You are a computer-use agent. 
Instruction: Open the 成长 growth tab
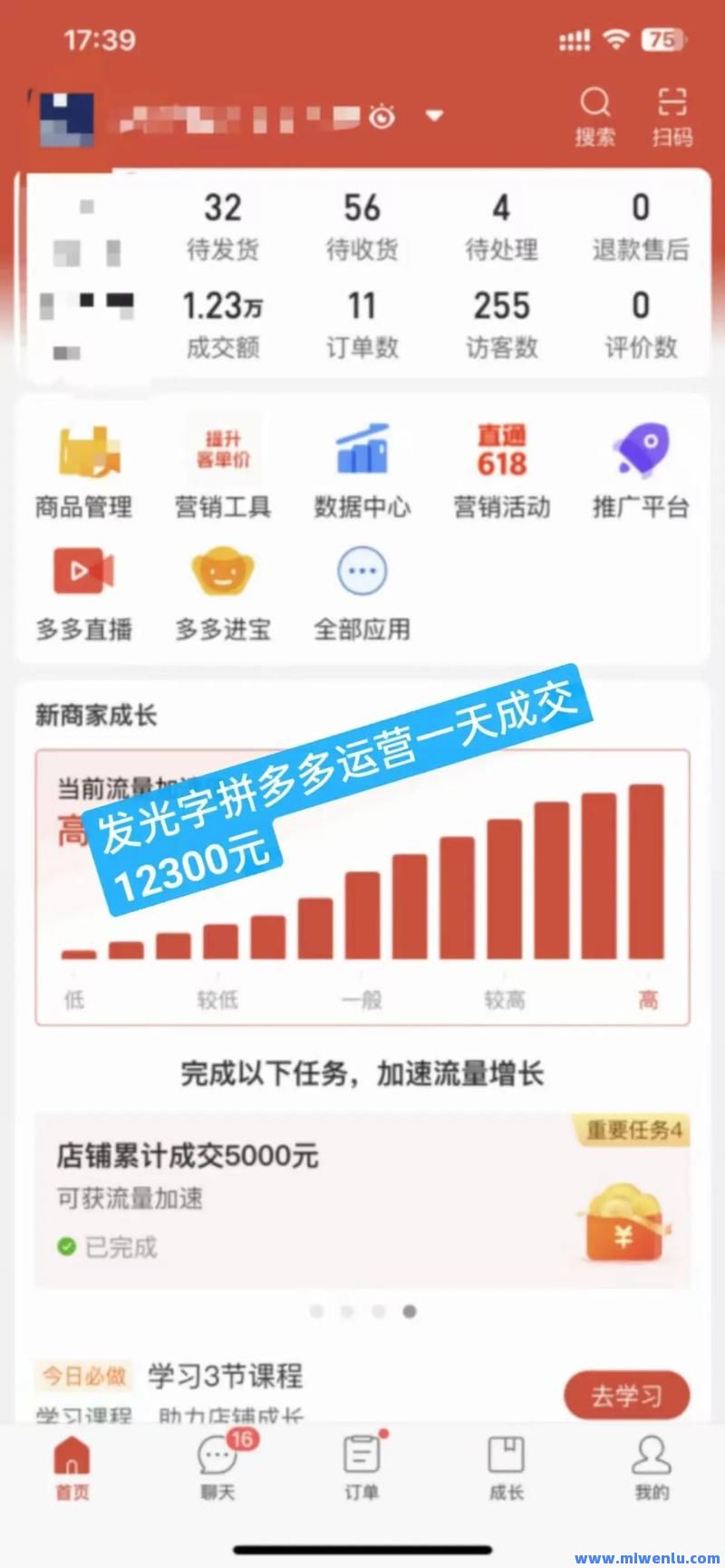505,1467
